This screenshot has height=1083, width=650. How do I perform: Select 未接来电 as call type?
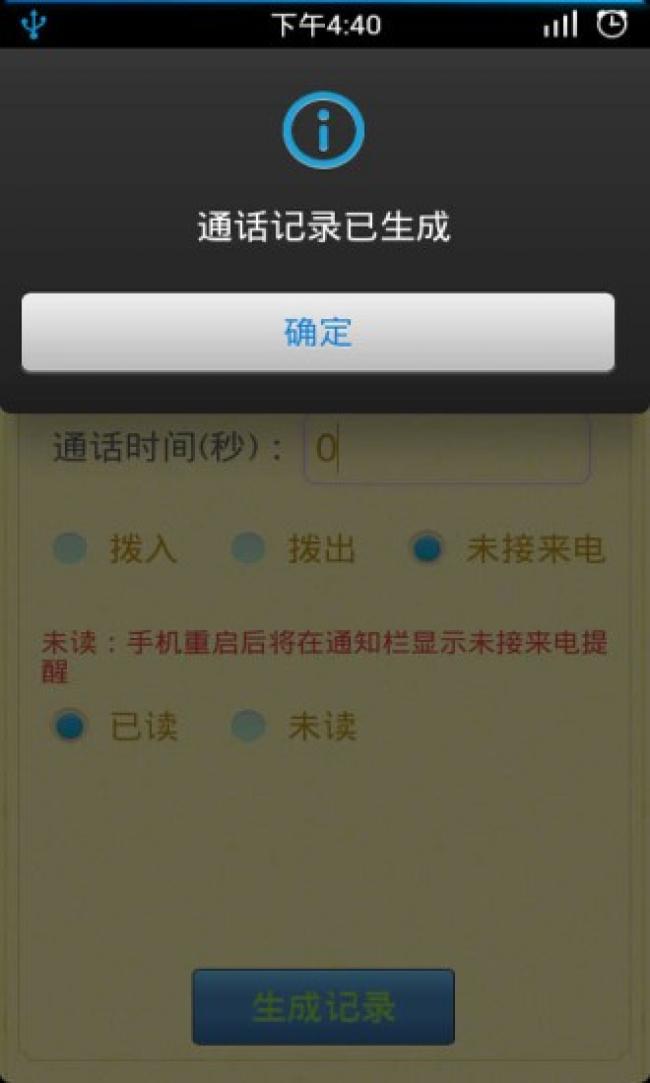[x=428, y=549]
